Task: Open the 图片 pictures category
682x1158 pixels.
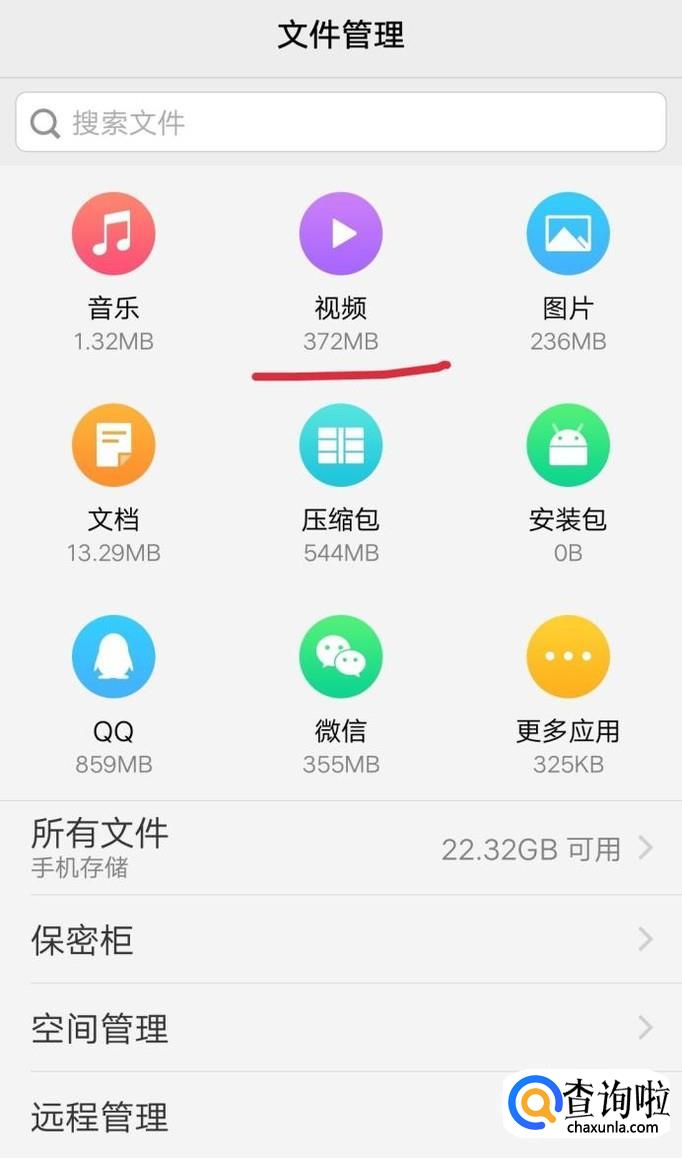Action: click(x=568, y=234)
